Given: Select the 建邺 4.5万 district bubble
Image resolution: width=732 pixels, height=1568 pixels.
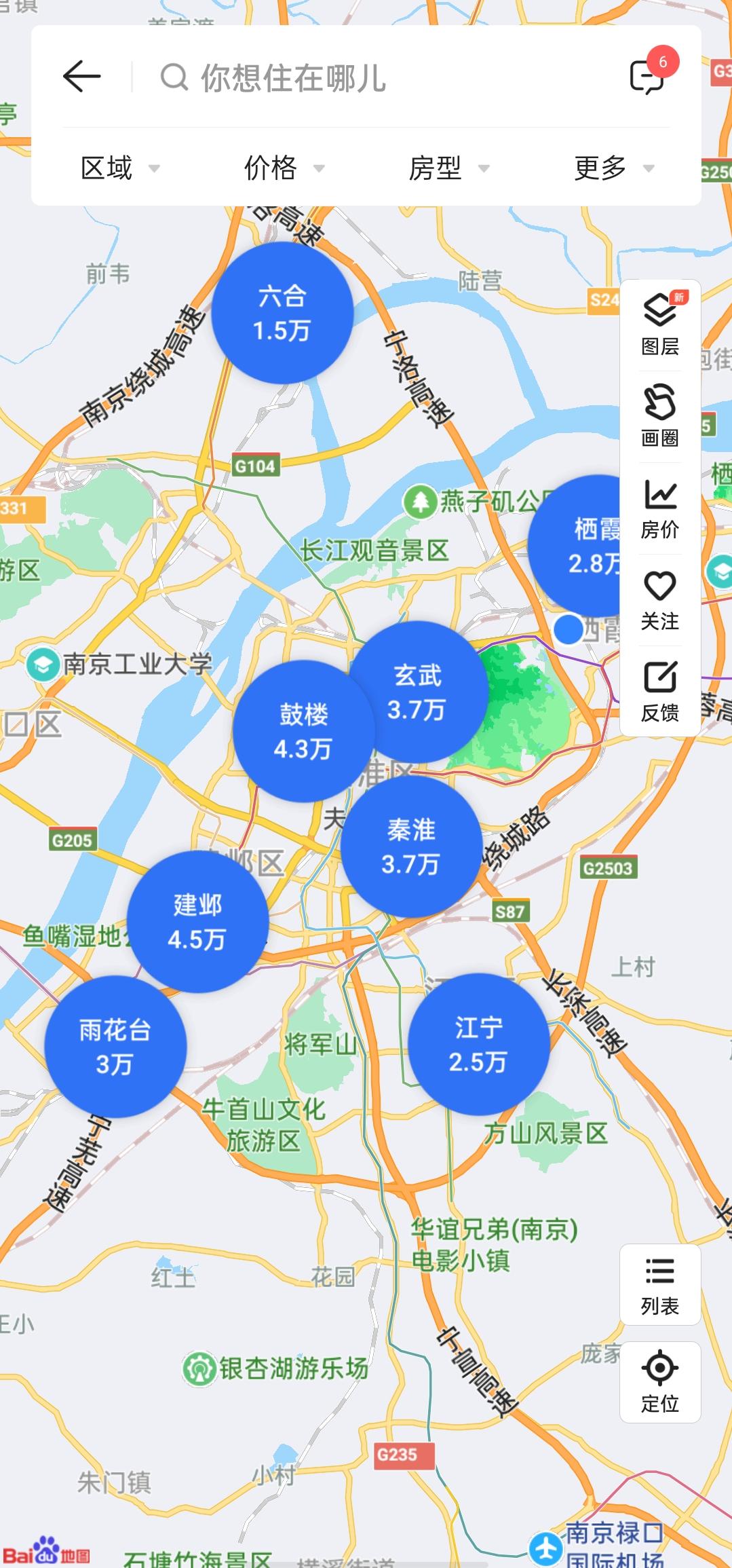Looking at the screenshot, I should 197,922.
